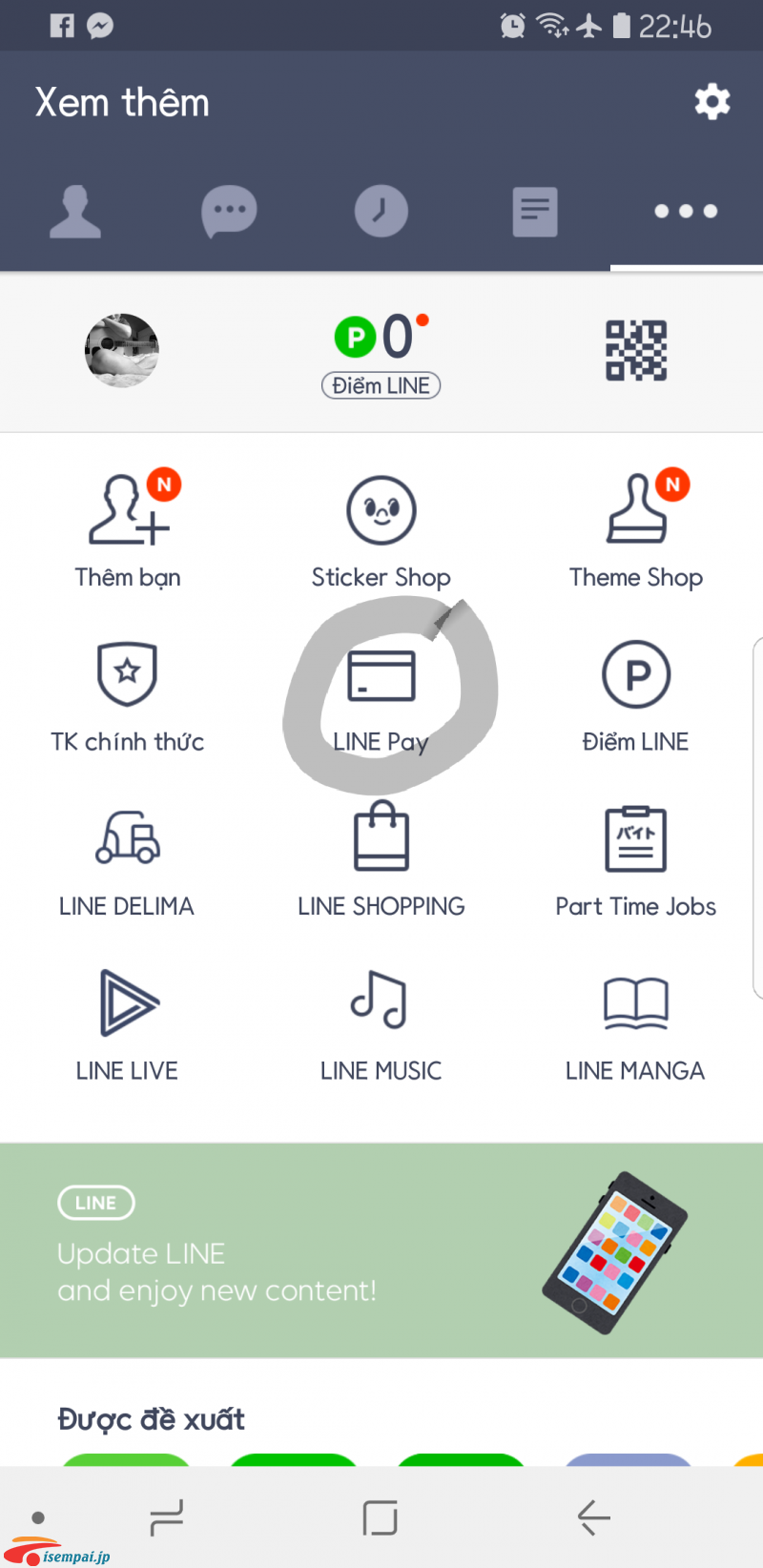Open the settings gear icon
Viewport: 763px width, 1568px height.
[711, 101]
